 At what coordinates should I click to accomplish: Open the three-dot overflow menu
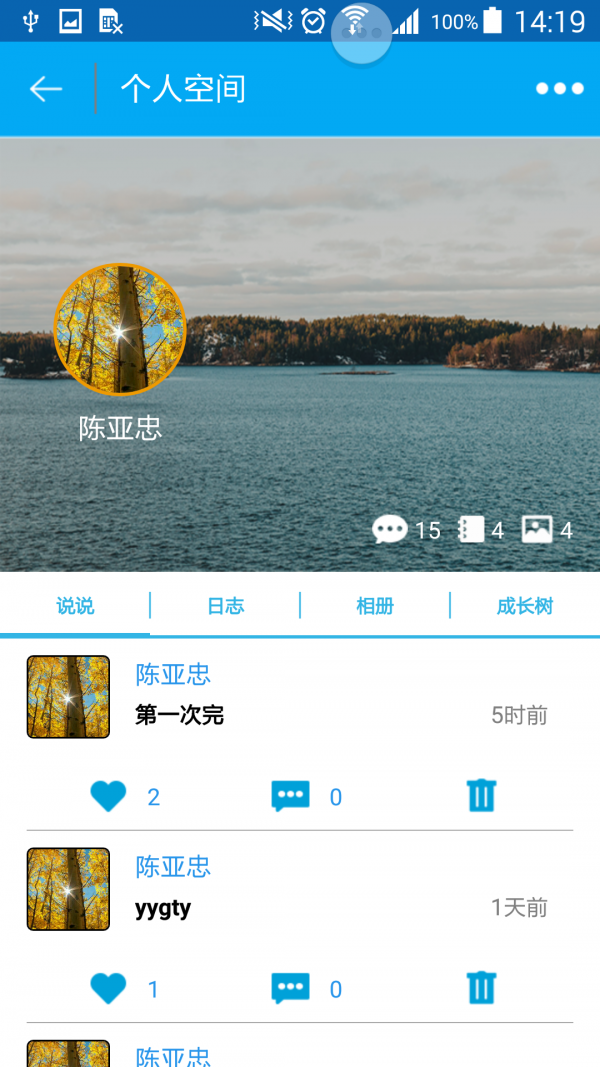(559, 89)
